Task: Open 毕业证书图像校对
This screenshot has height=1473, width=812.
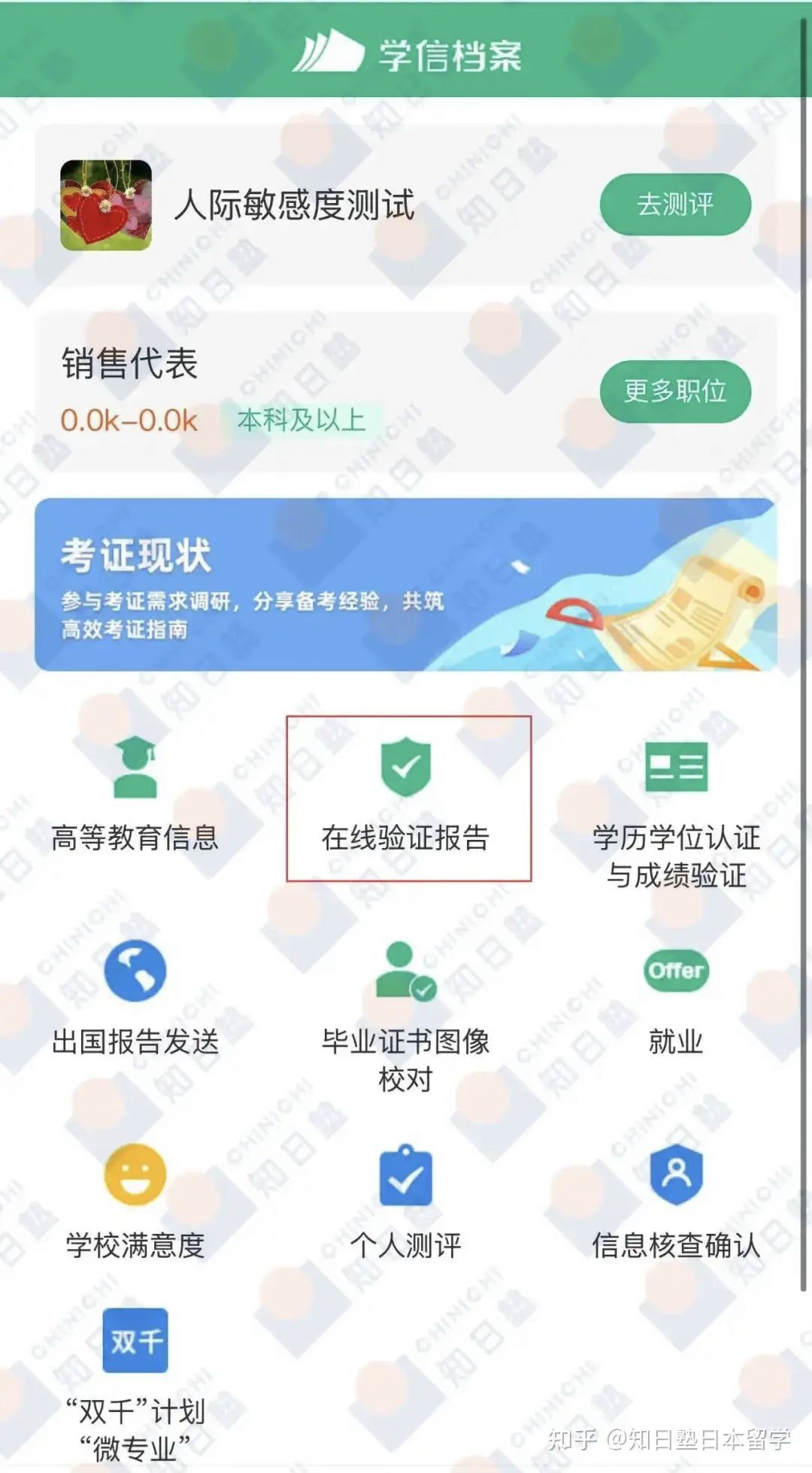Action: 406,1011
